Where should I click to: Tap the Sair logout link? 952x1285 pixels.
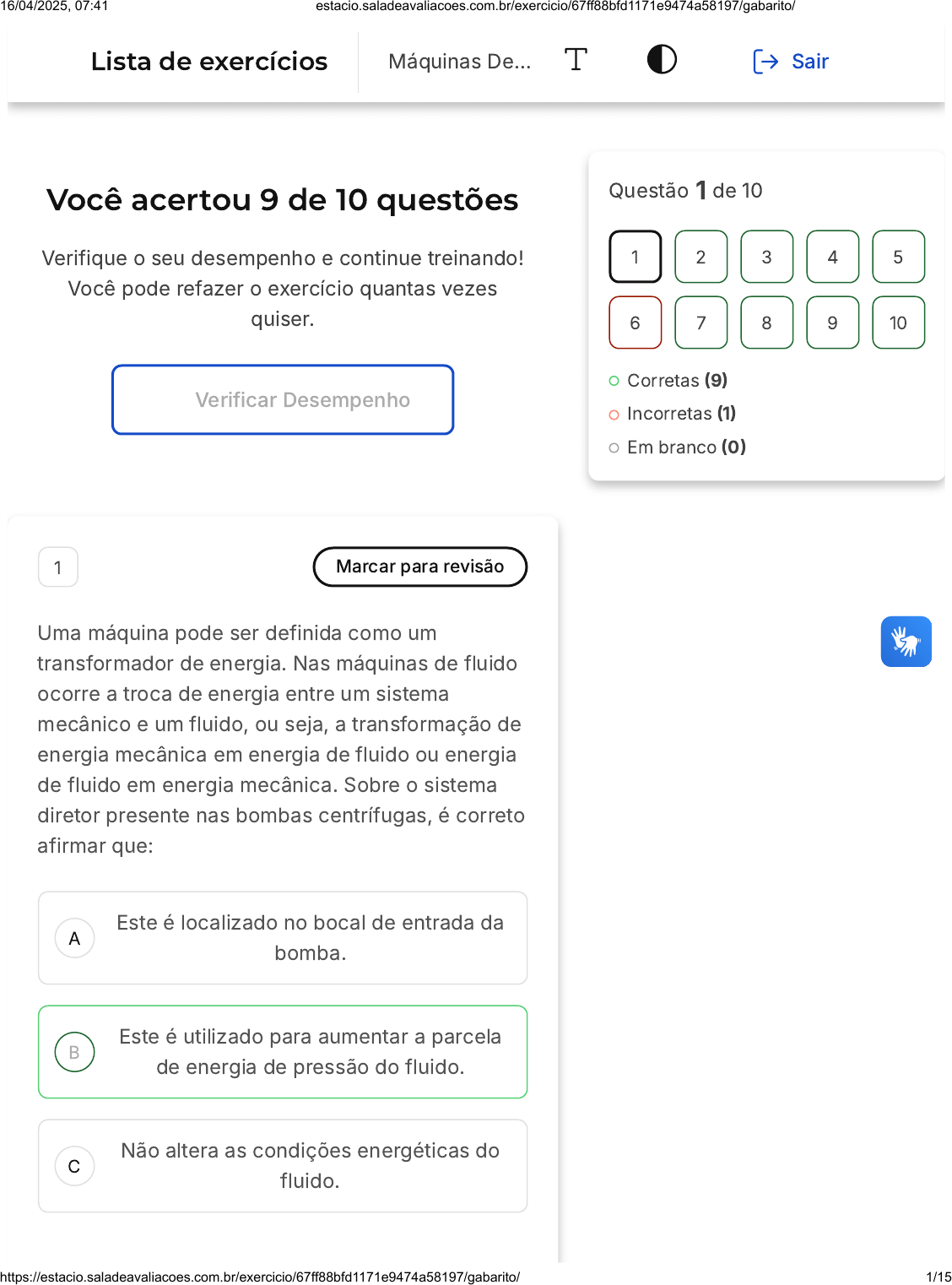tap(791, 62)
